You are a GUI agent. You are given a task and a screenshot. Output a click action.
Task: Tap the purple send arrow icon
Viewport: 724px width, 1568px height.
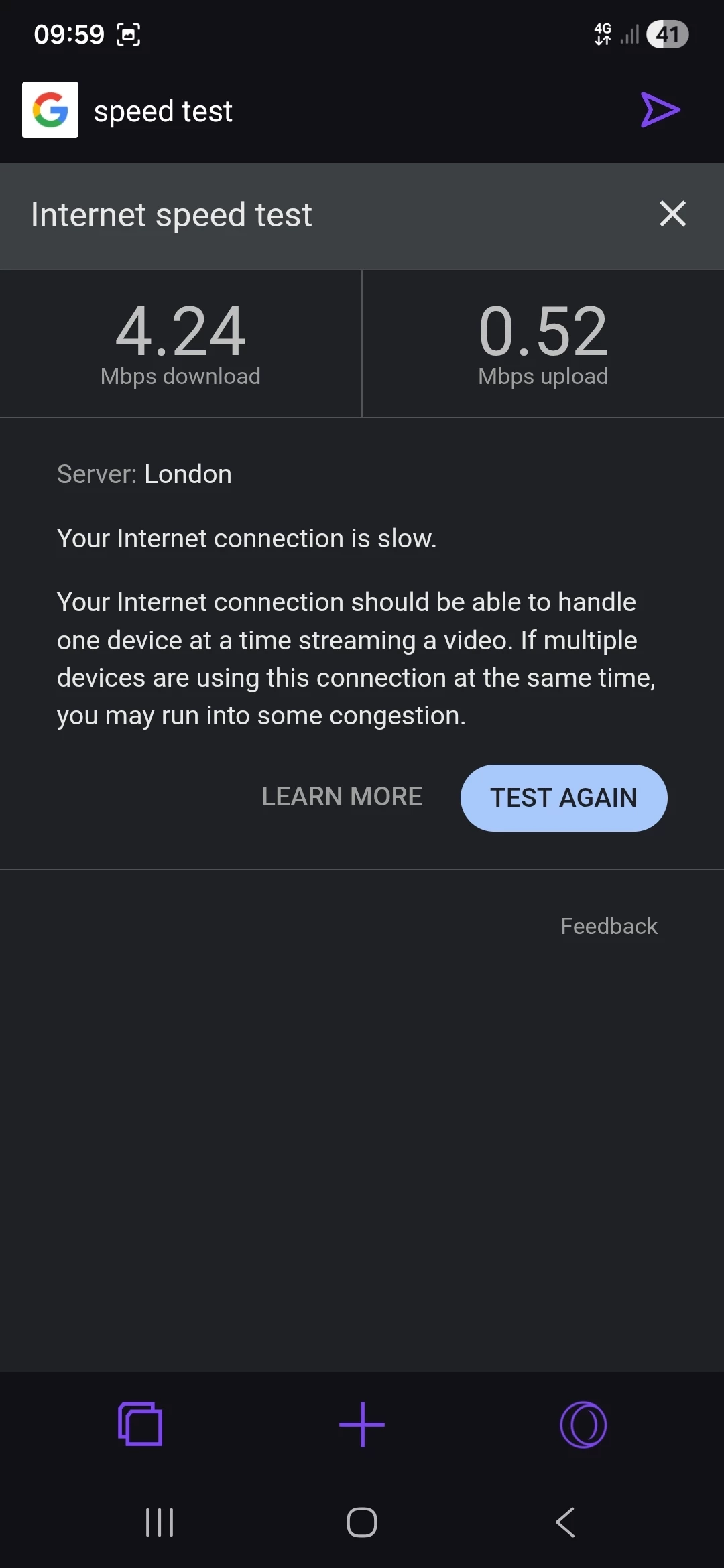tap(660, 110)
